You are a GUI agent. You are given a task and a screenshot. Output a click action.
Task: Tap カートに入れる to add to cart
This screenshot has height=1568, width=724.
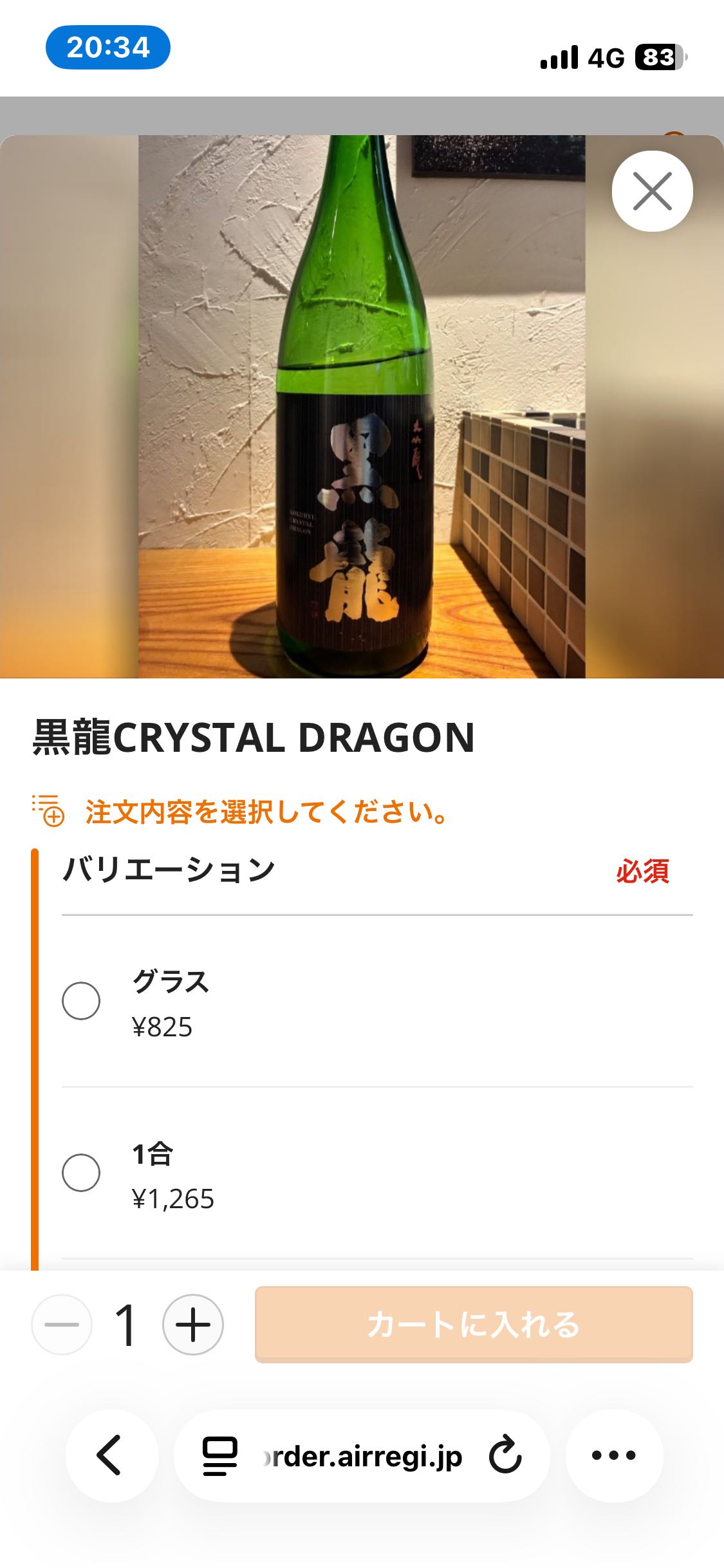click(474, 1325)
